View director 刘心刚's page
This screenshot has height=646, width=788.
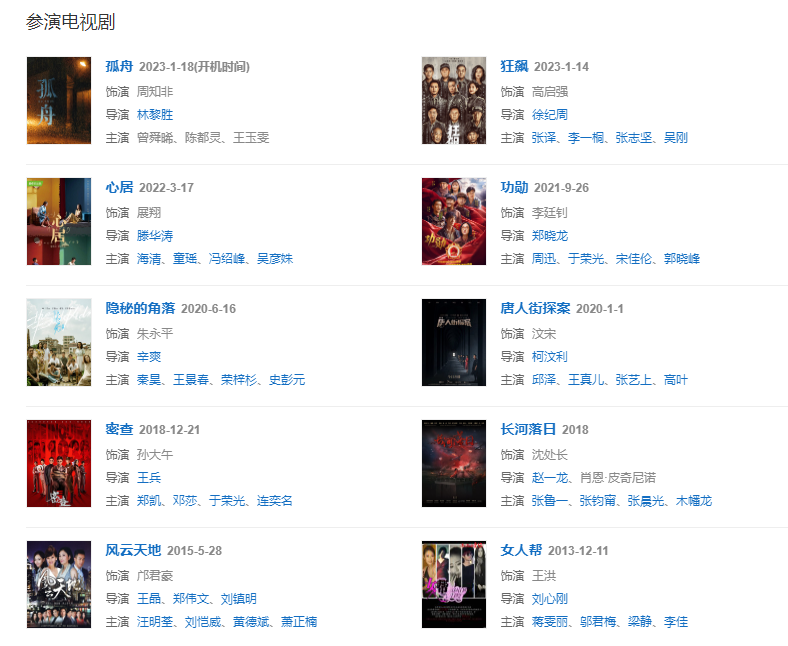[x=550, y=599]
